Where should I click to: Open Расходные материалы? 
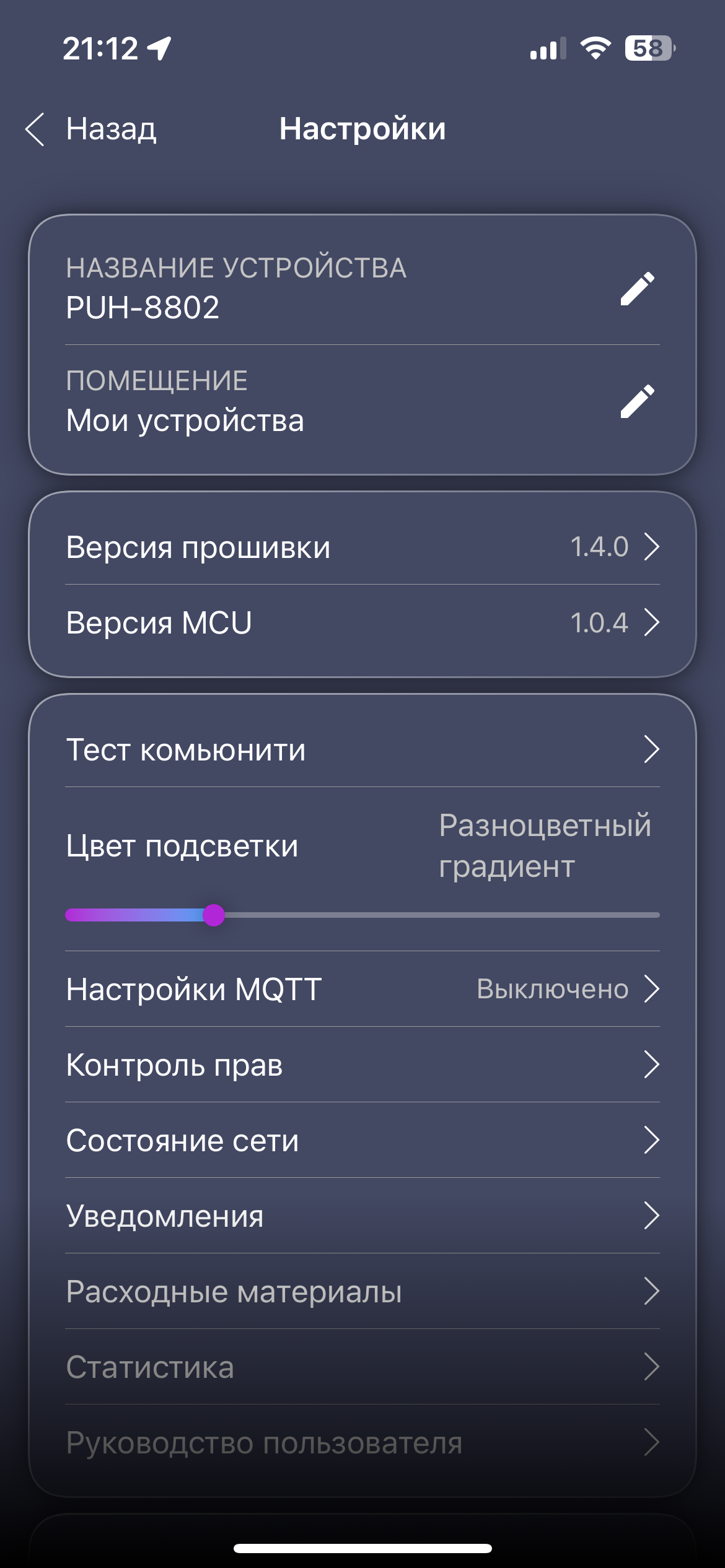[362, 1291]
